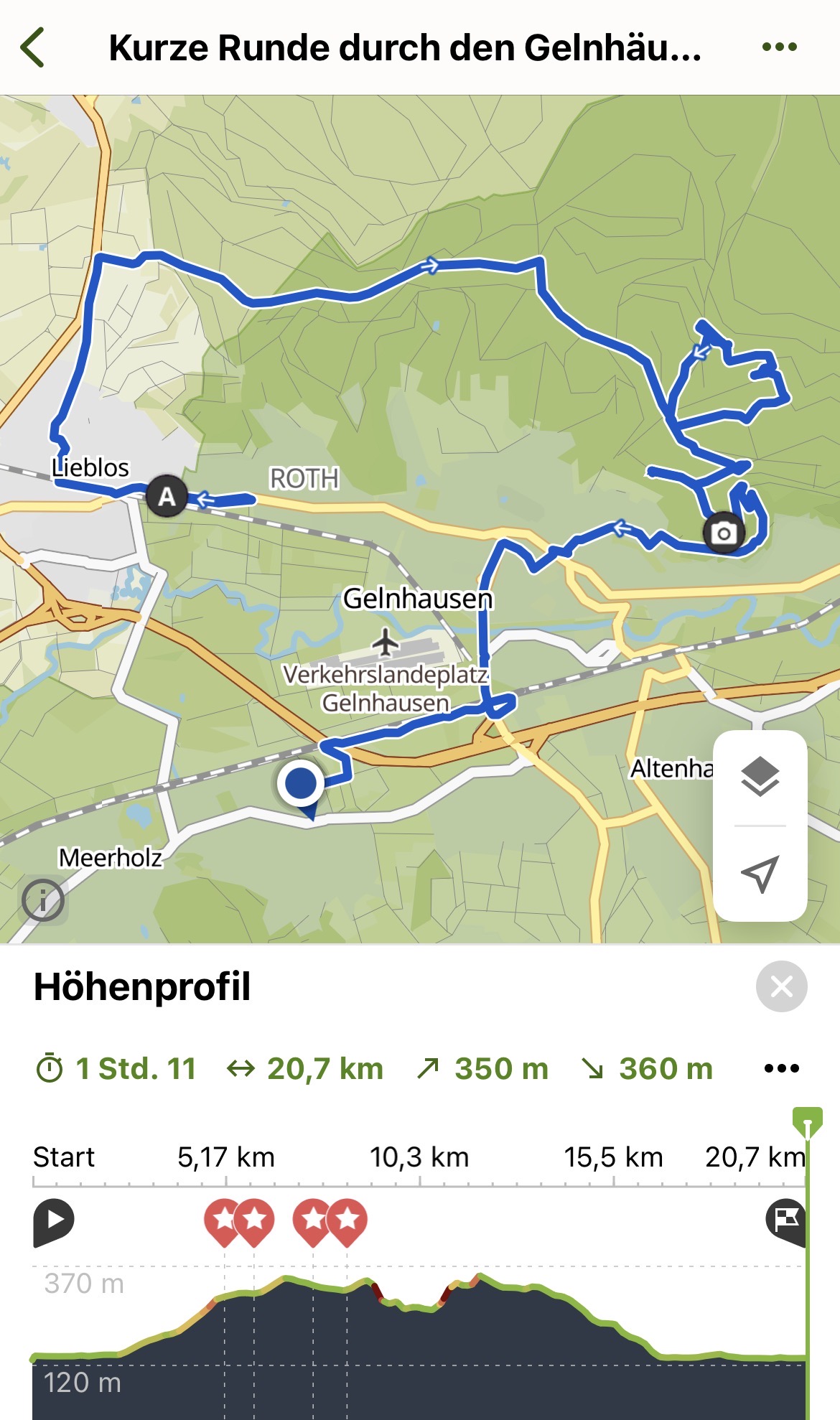The image size is (840, 1420).
Task: Open the overflow menu beside the route title
Action: coord(779,47)
